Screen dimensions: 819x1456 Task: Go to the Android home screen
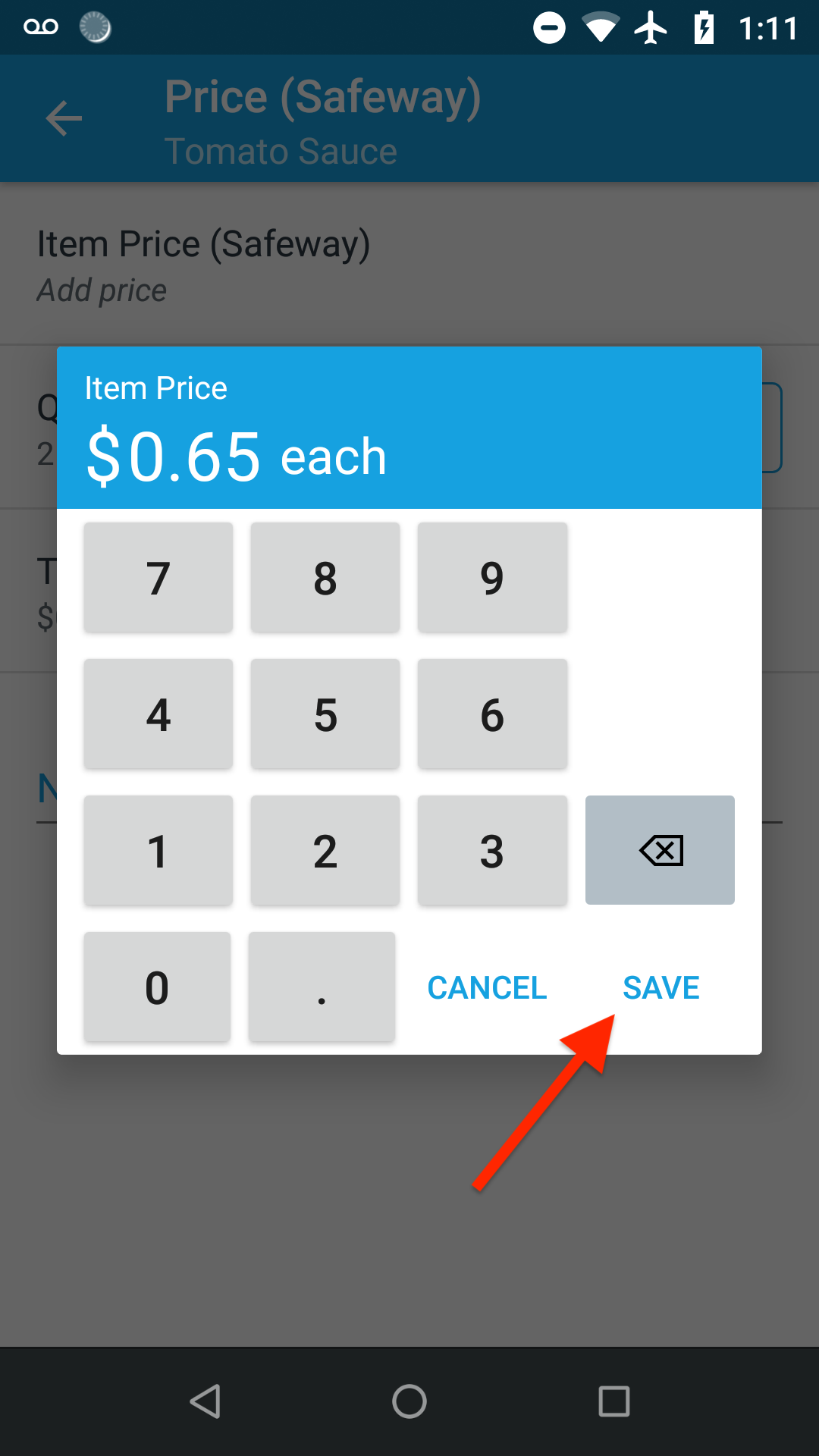point(409,1401)
